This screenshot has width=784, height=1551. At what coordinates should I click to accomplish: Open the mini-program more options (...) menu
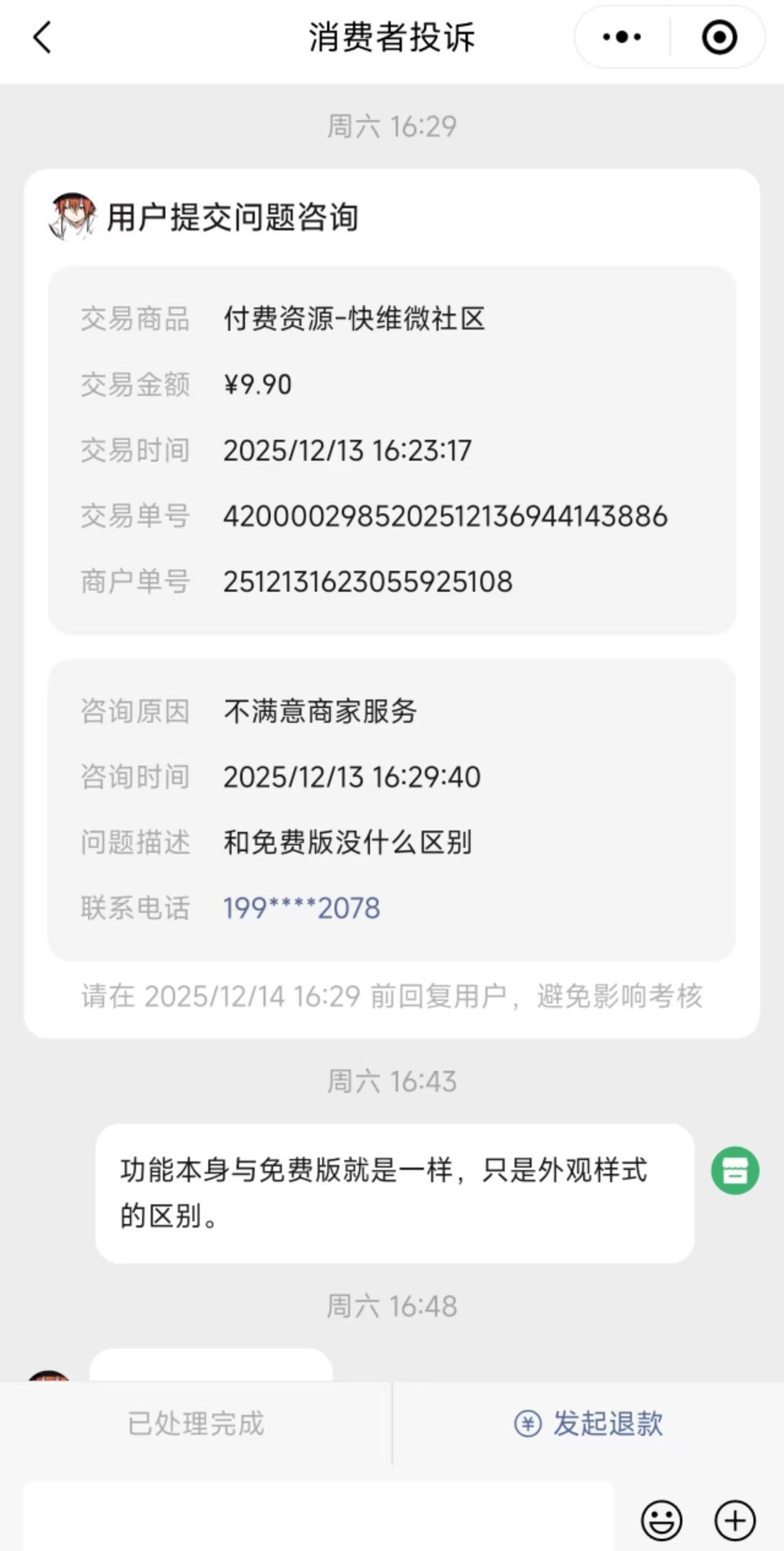click(x=620, y=37)
